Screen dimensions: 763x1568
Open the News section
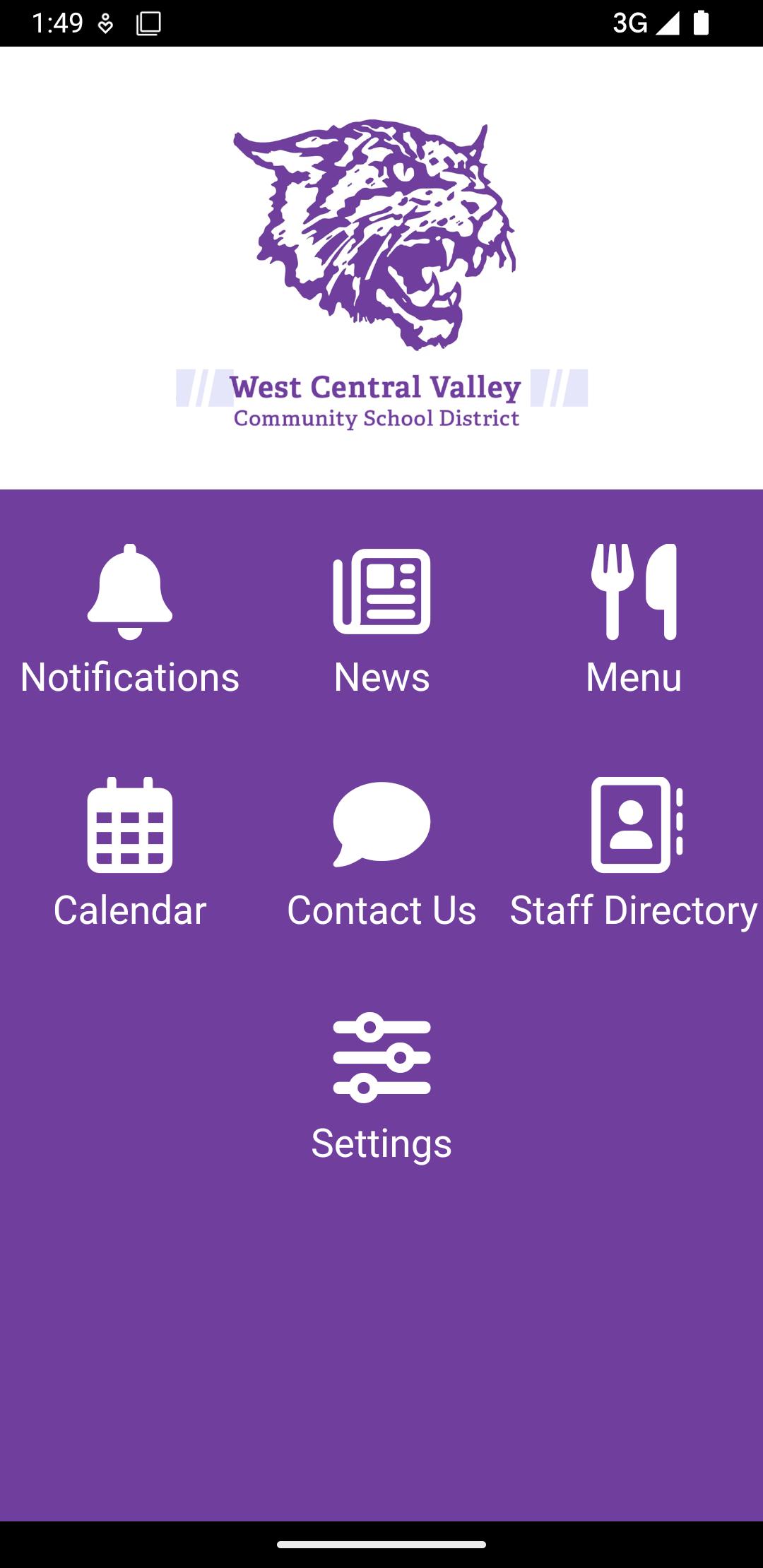pyautogui.click(x=381, y=620)
